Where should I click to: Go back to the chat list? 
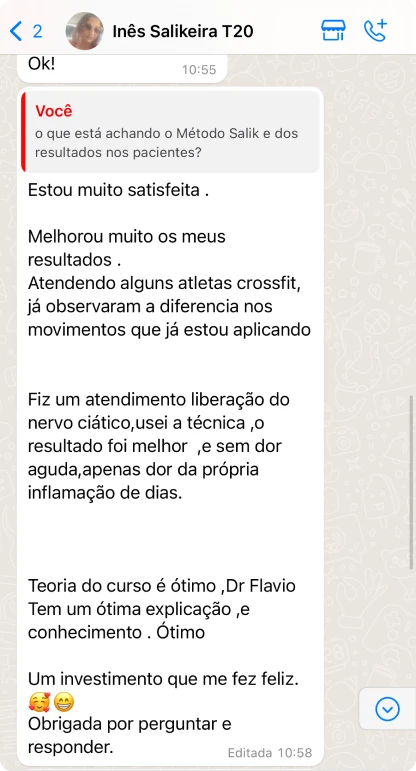(26, 31)
